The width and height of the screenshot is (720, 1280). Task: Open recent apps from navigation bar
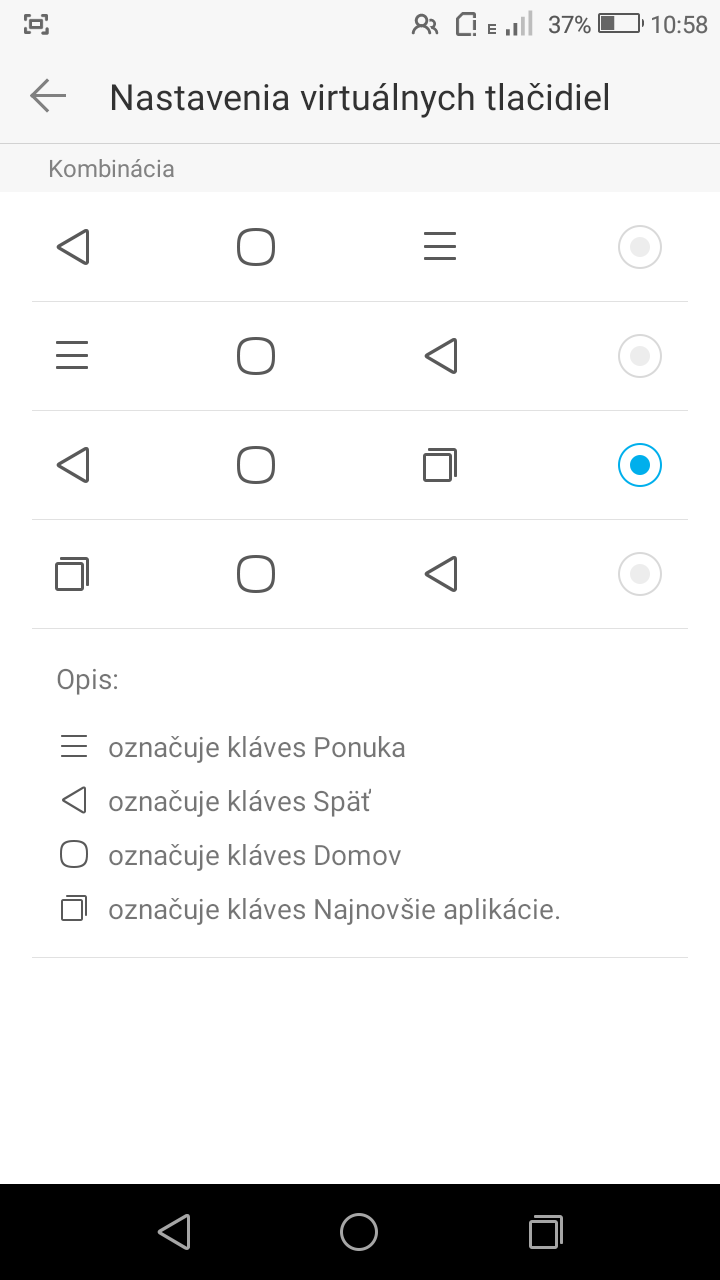pyautogui.click(x=545, y=1232)
